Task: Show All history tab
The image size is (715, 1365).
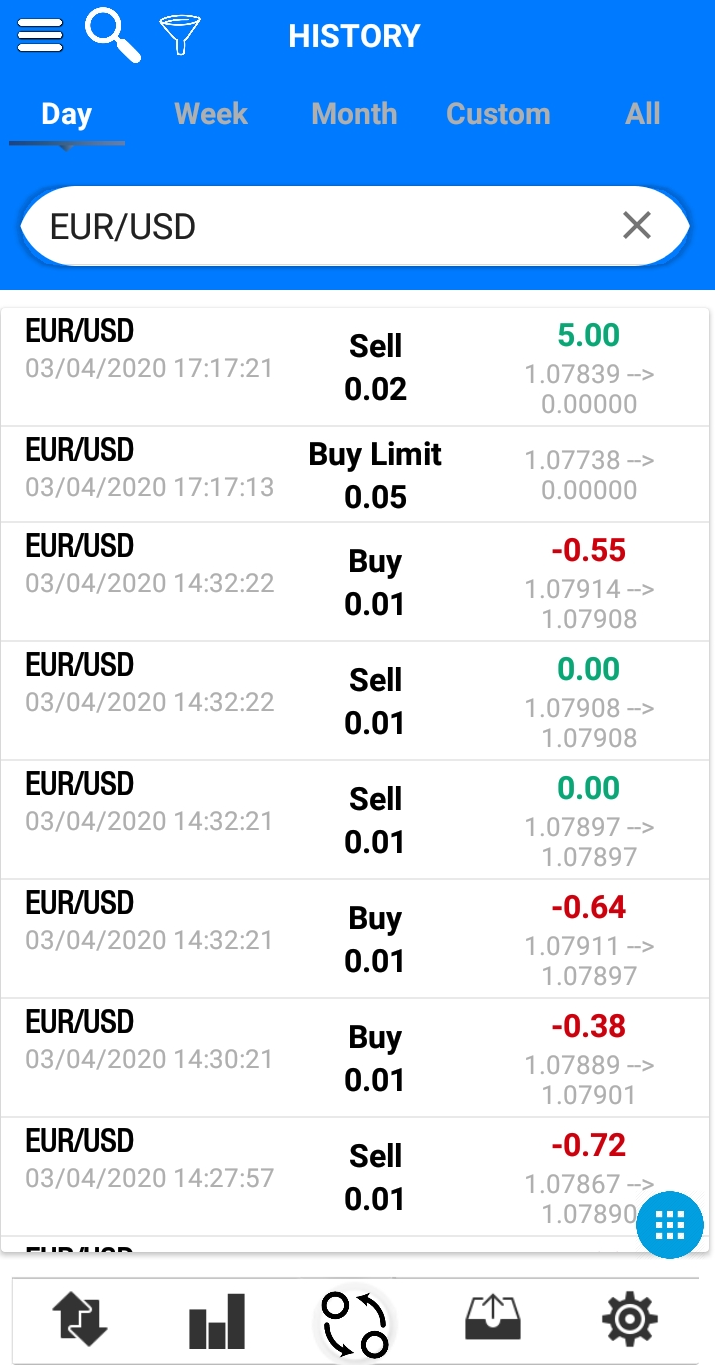Action: (642, 114)
